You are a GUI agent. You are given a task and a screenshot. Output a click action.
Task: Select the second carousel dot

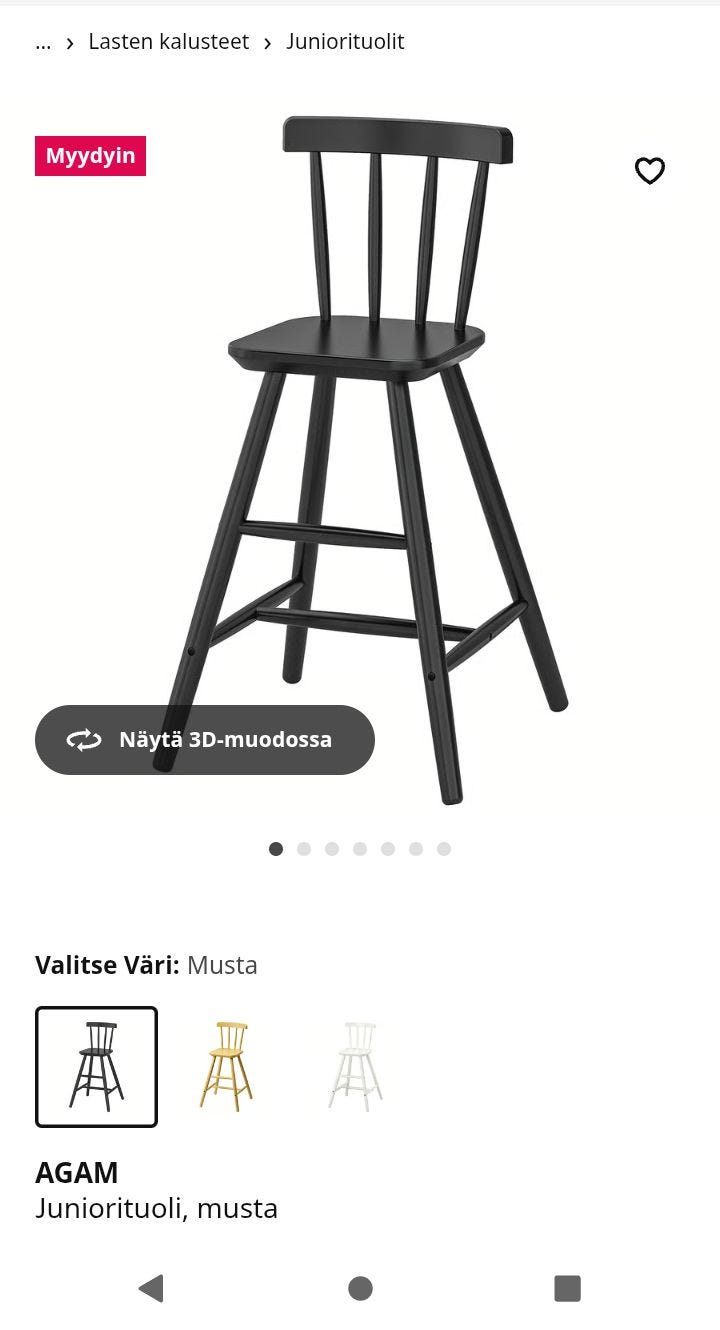(304, 848)
